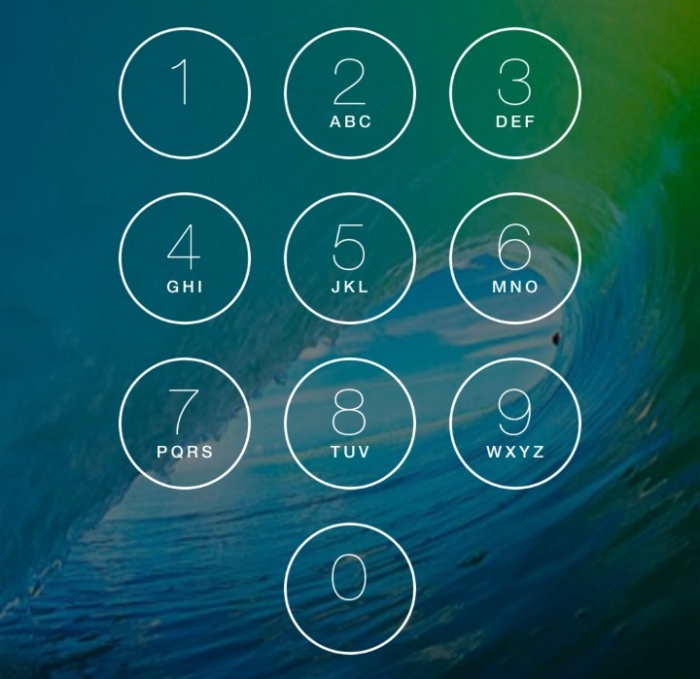Enter digit 5 (JKL)
This screenshot has height=679, width=700.
[350, 257]
